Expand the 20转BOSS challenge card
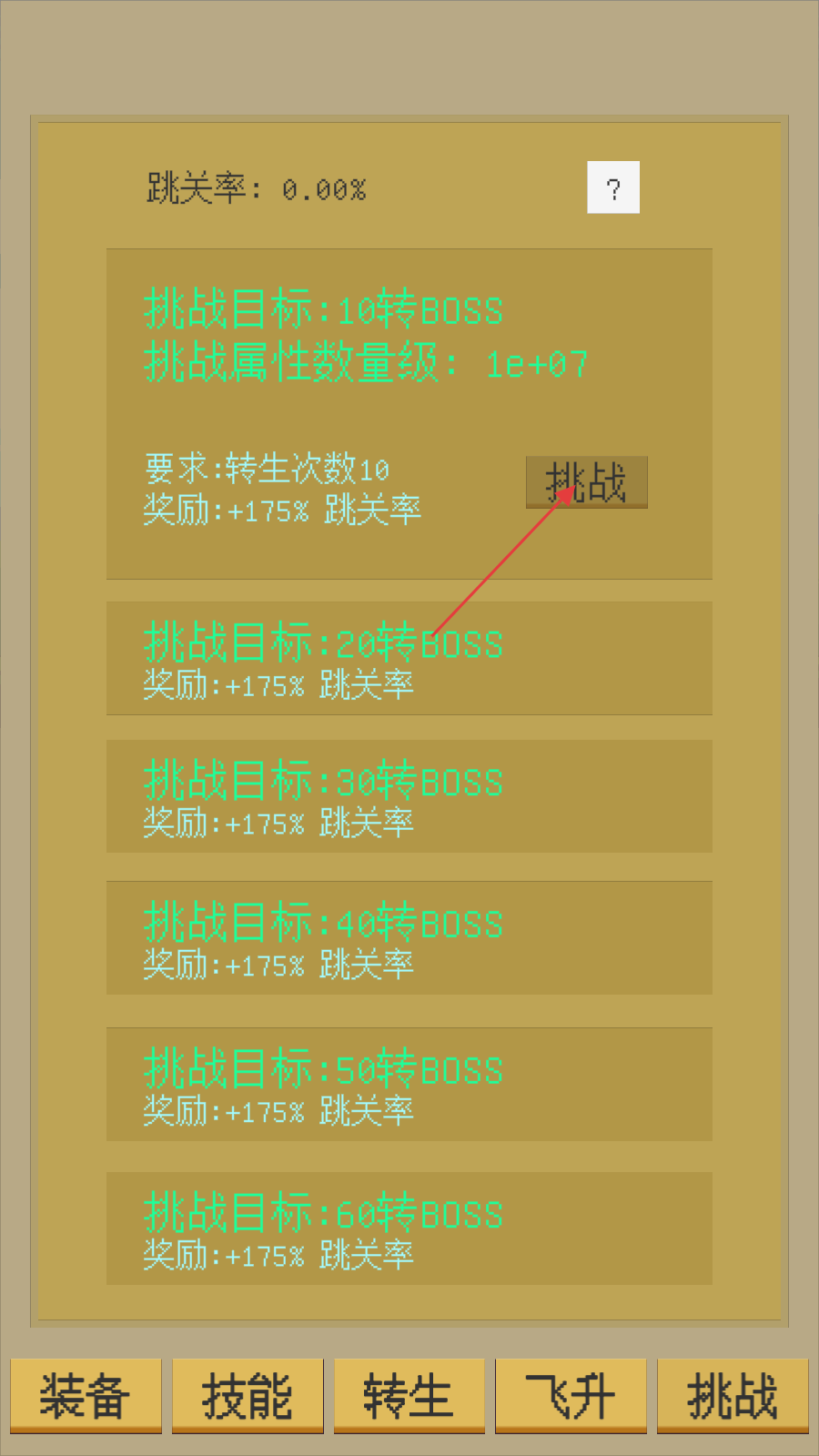 coord(409,658)
